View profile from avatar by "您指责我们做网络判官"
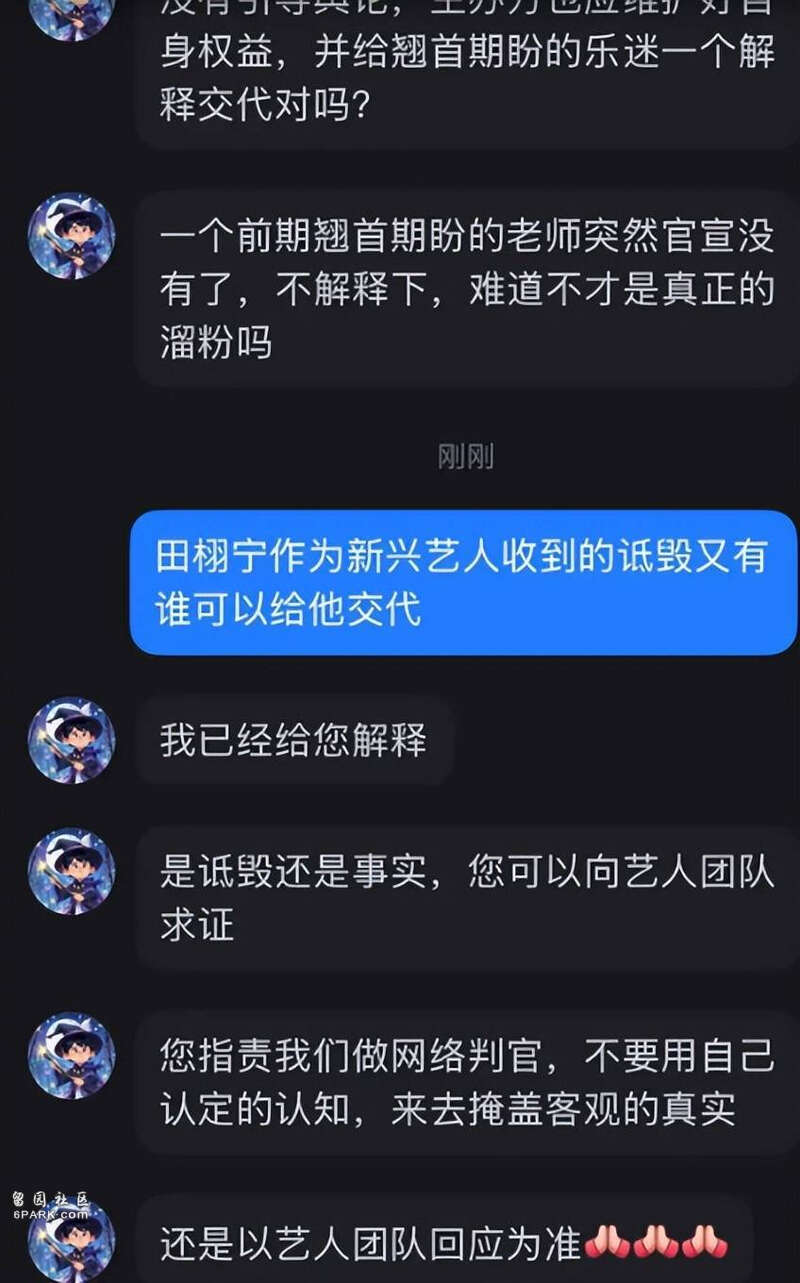 (71, 1055)
